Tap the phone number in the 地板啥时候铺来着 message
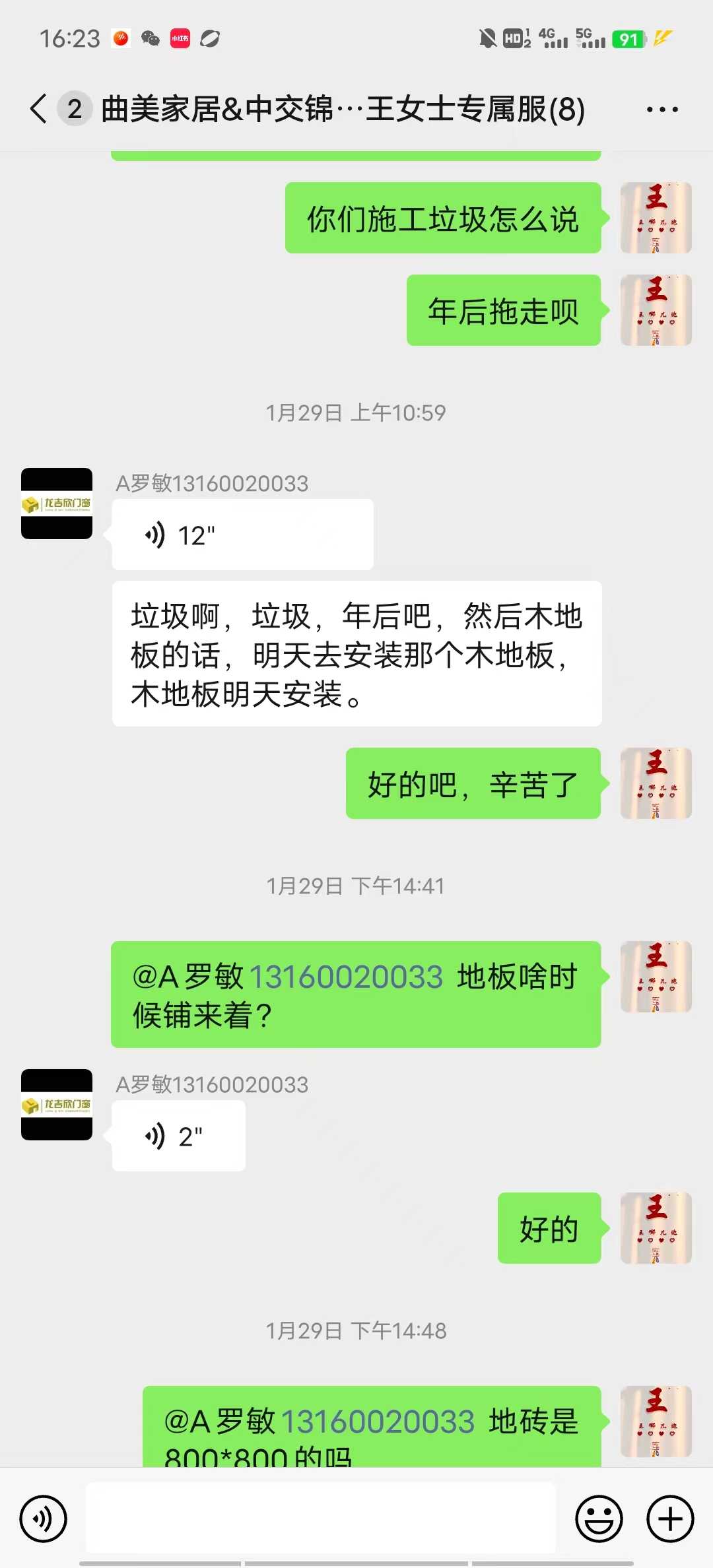Viewport: 713px width, 1568px height. (346, 977)
